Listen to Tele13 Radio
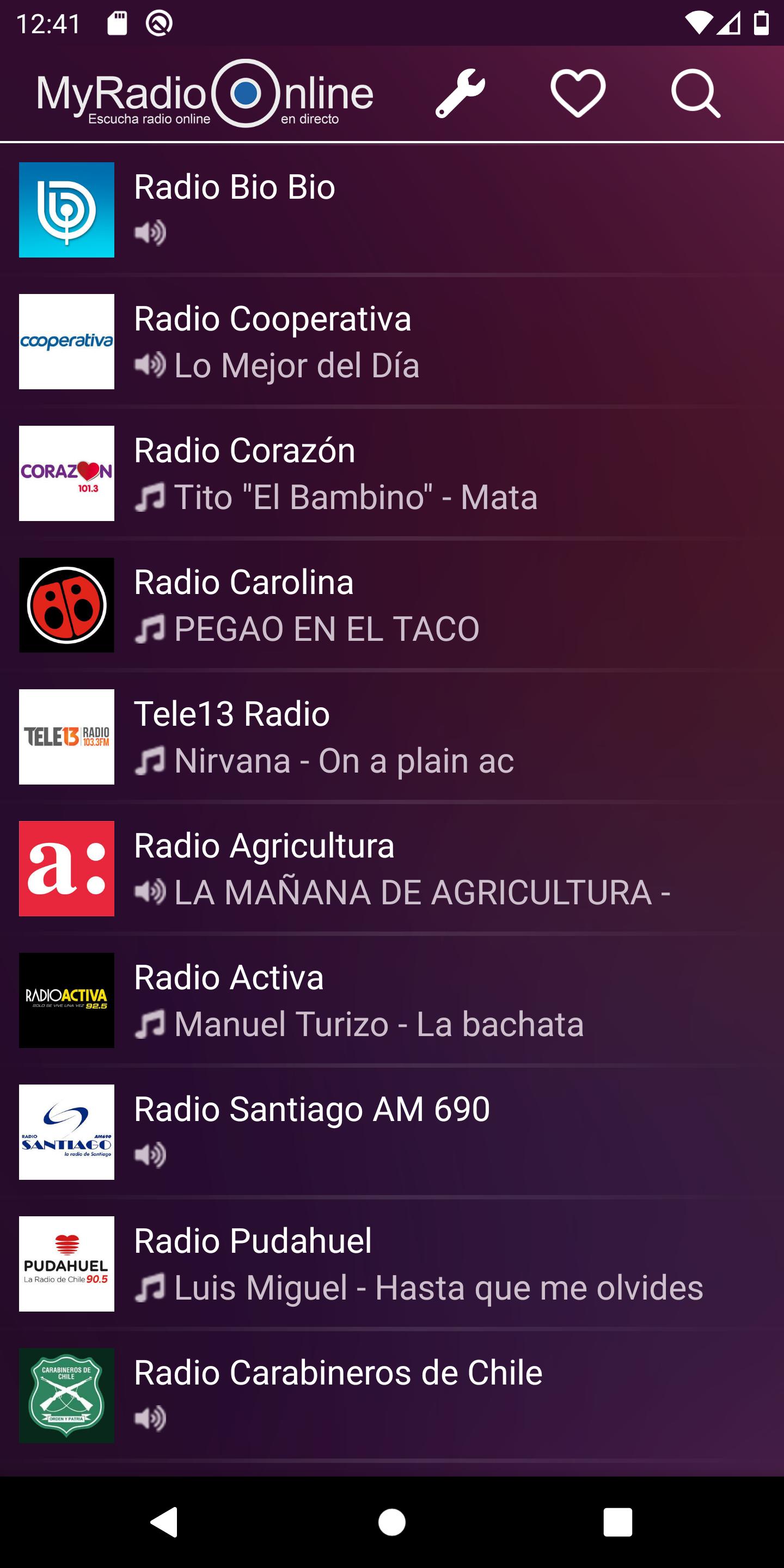The width and height of the screenshot is (784, 1568). [x=392, y=737]
